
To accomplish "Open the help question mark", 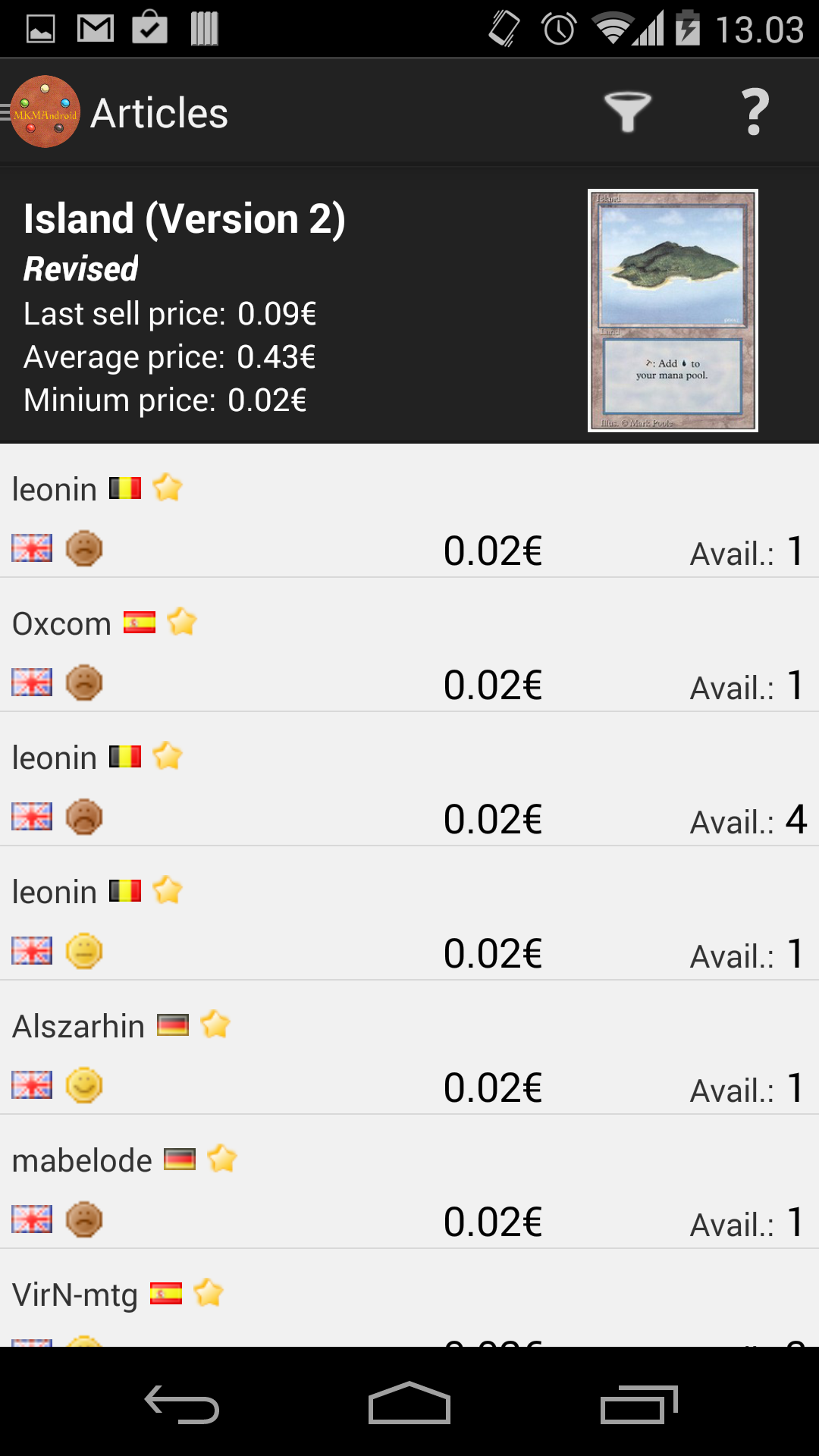I will 755,112.
